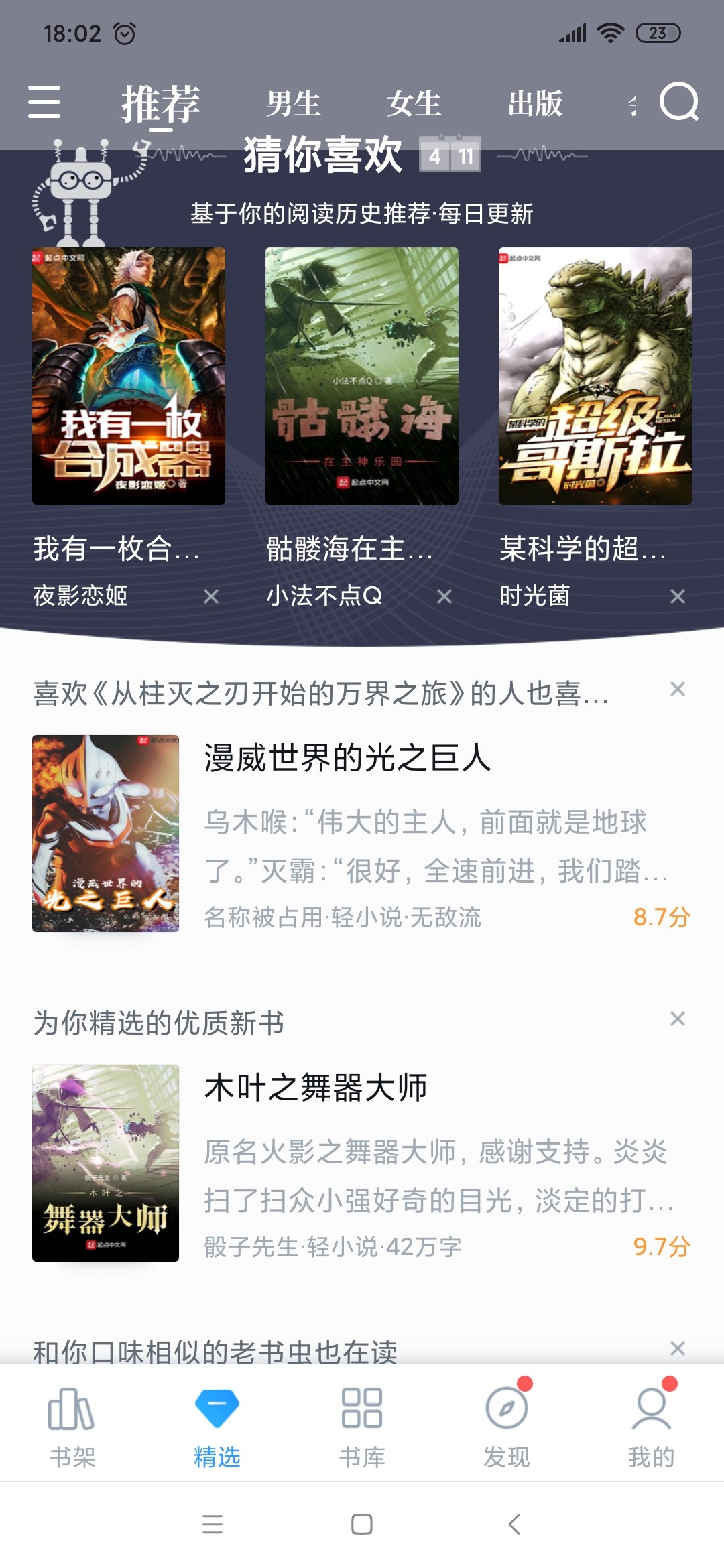This screenshot has width=724, height=1568.
Task: Open 漫威世界的光之巨人 book details
Action: (347, 759)
